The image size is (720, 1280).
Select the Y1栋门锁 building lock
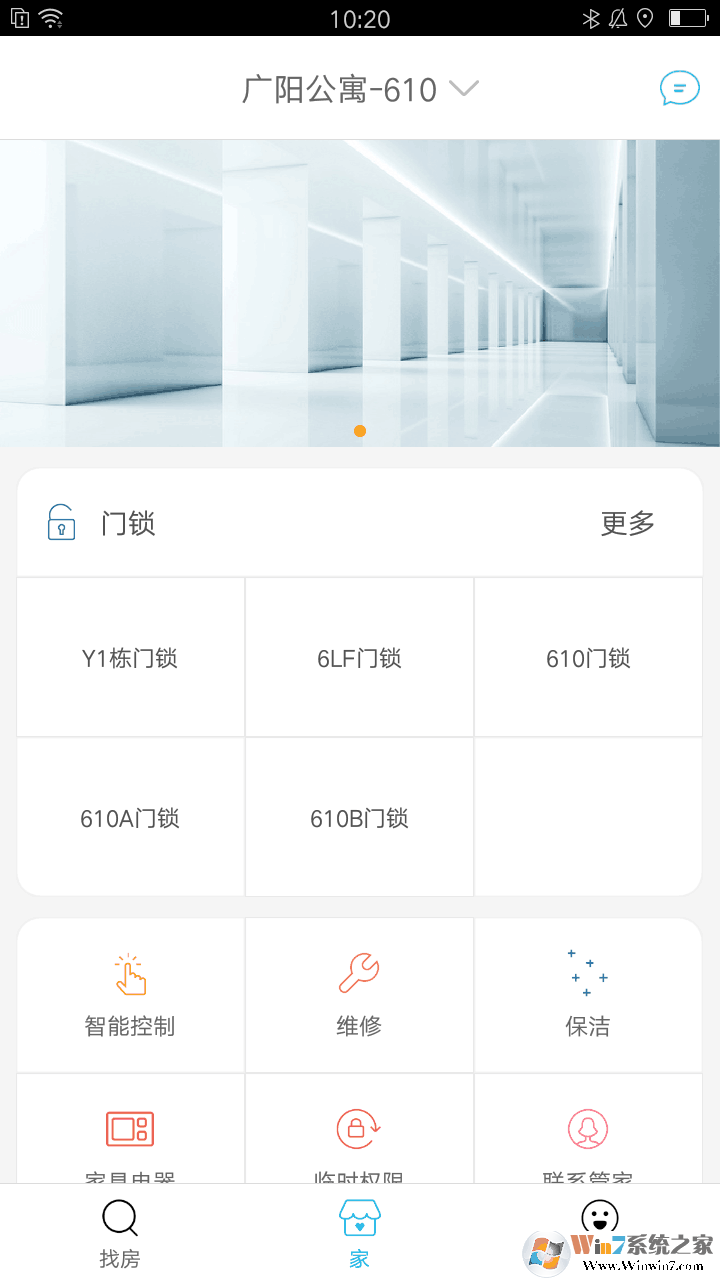[x=129, y=657]
